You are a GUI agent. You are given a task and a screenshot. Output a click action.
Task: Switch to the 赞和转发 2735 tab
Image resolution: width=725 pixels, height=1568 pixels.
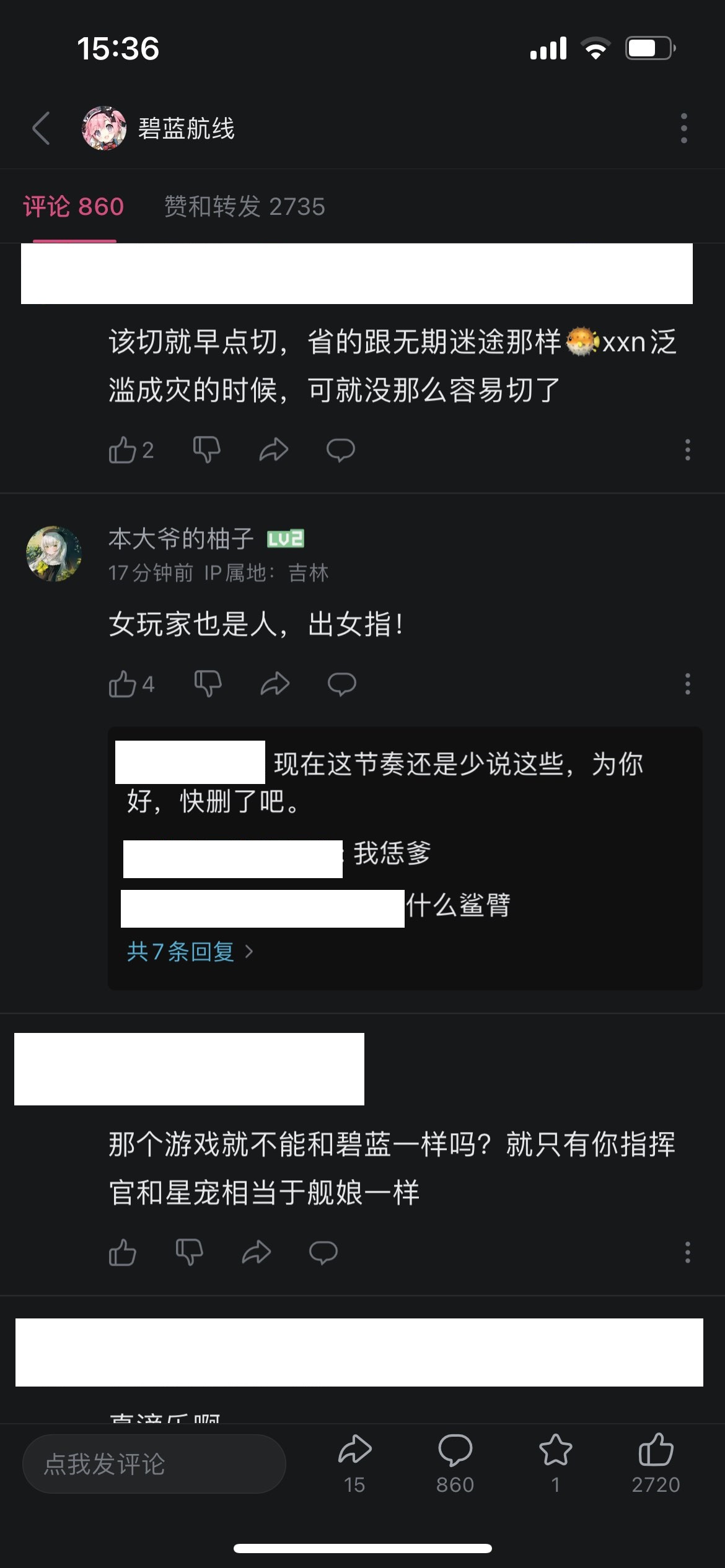[244, 206]
